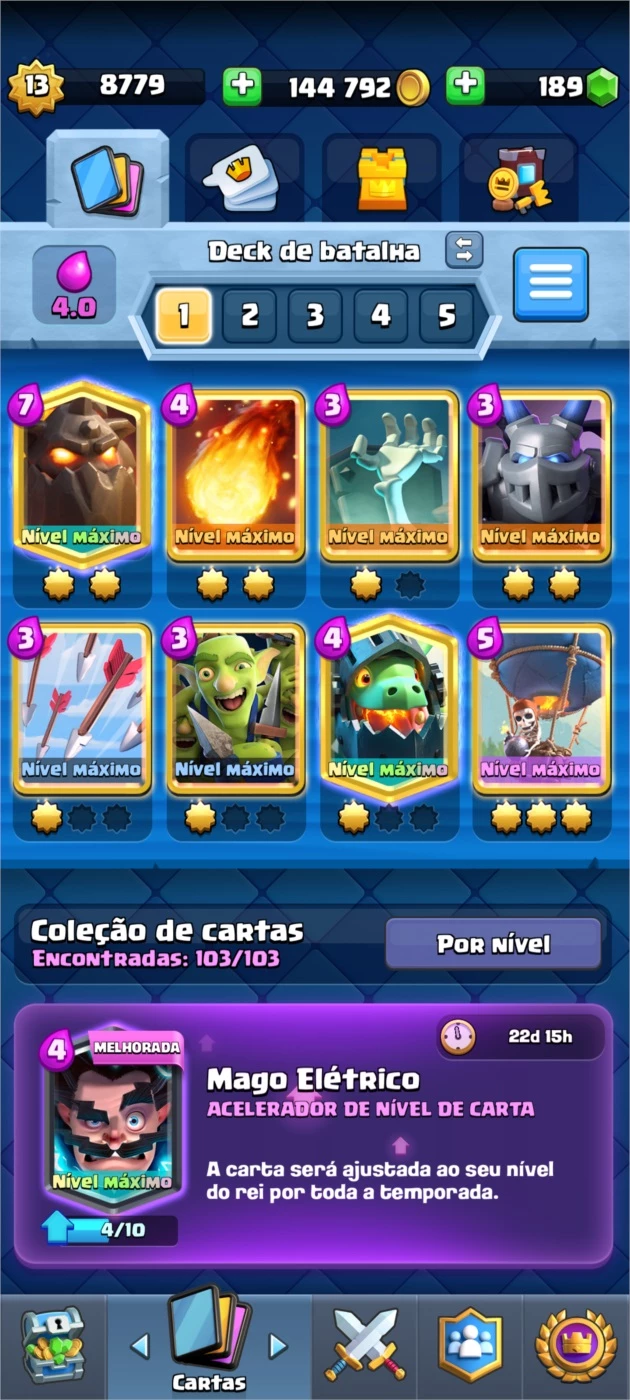Switch to battle deck 5

click(x=446, y=316)
